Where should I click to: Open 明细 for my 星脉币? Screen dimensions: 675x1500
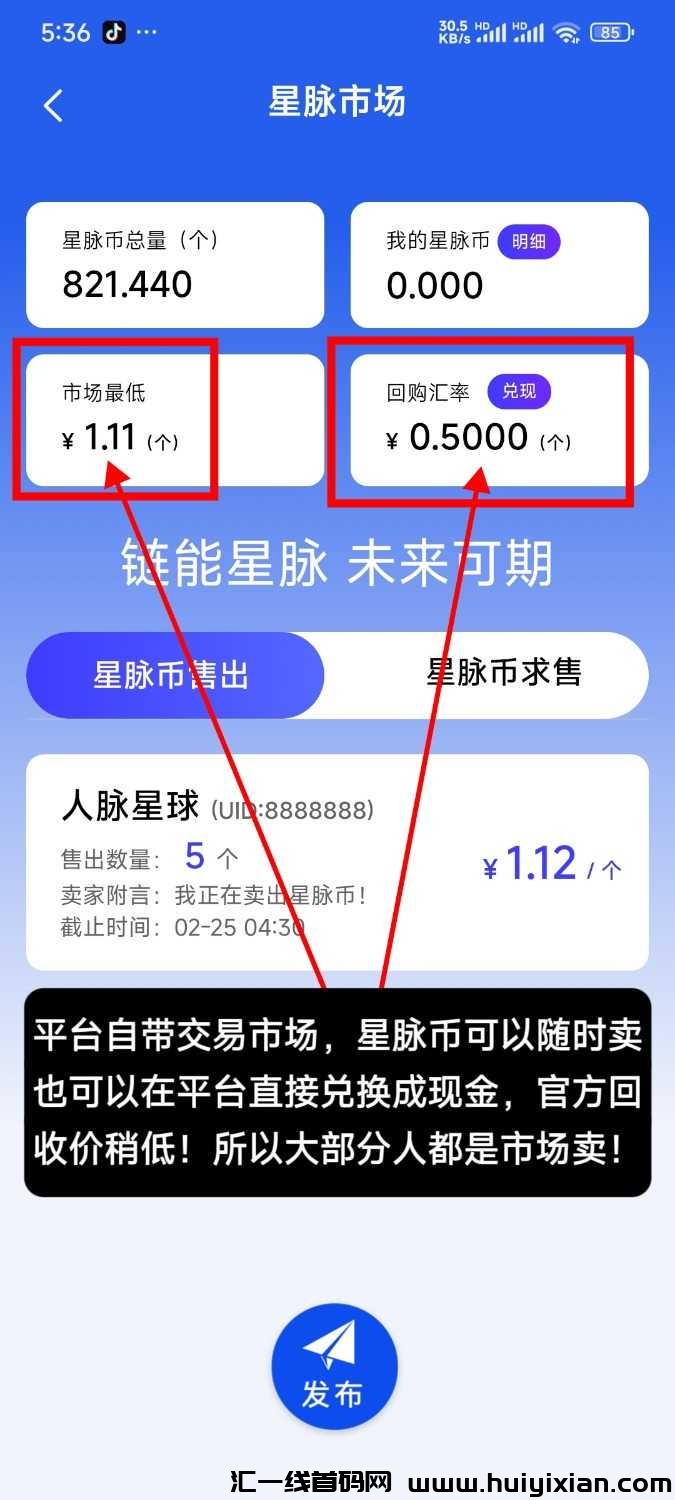tap(529, 241)
